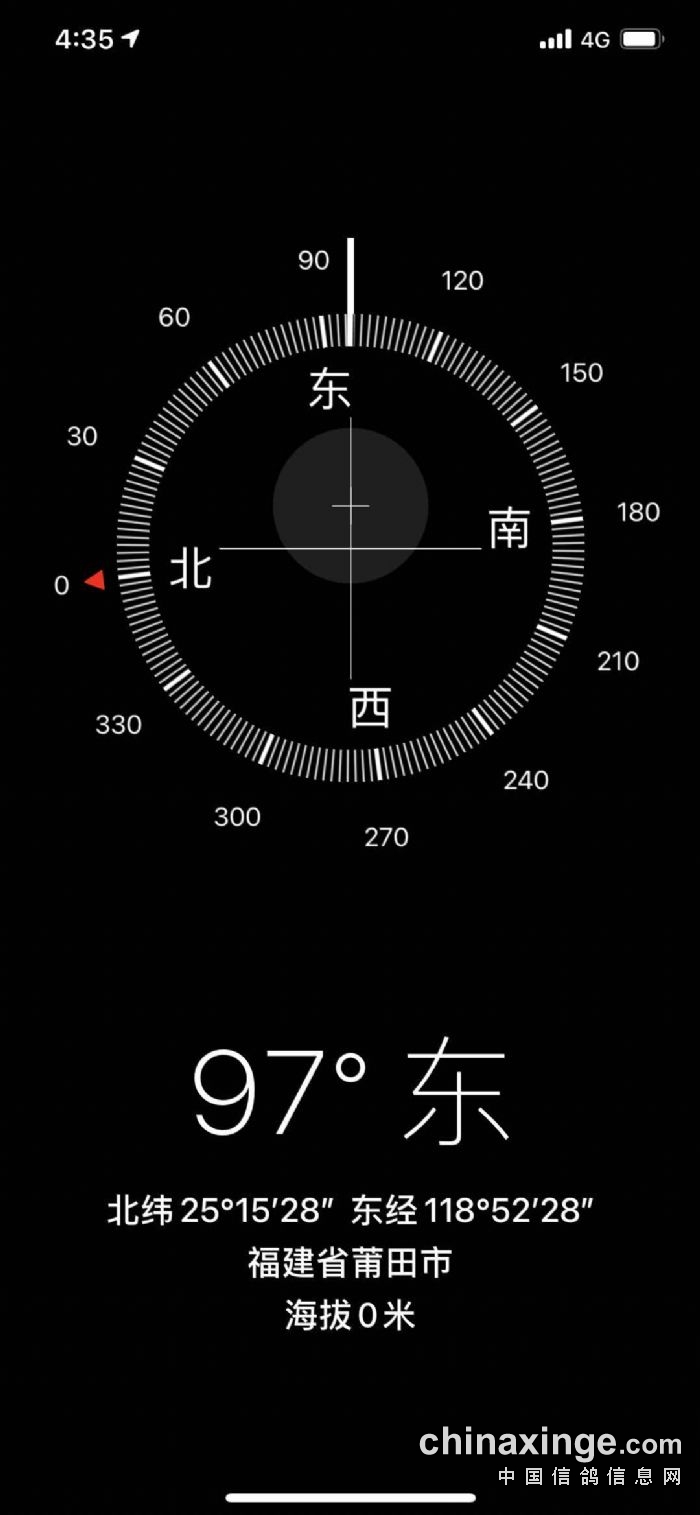Tap the compass dial to lock the heading
700x1515 pixels.
point(350,548)
